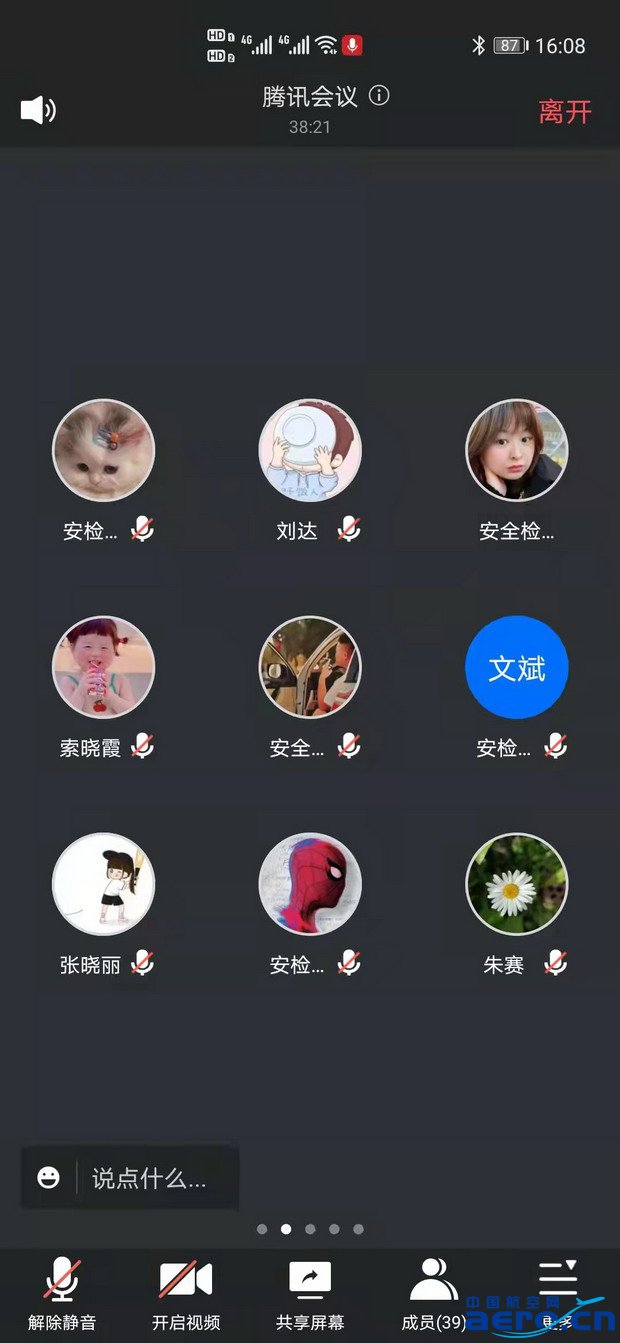This screenshot has width=620, height=1343.
Task: Select participant 刘达's avatar
Action: point(310,450)
